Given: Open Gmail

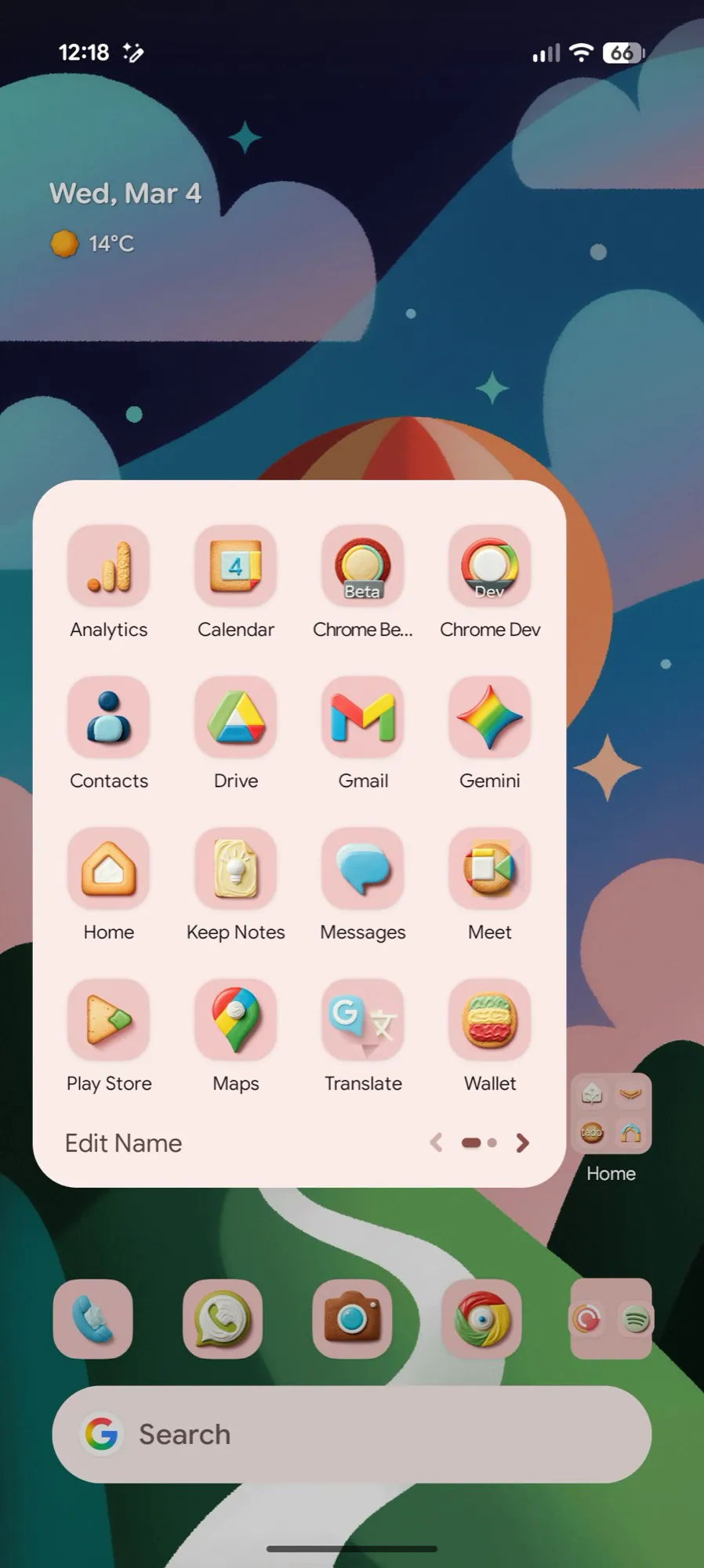Looking at the screenshot, I should pyautogui.click(x=362, y=718).
